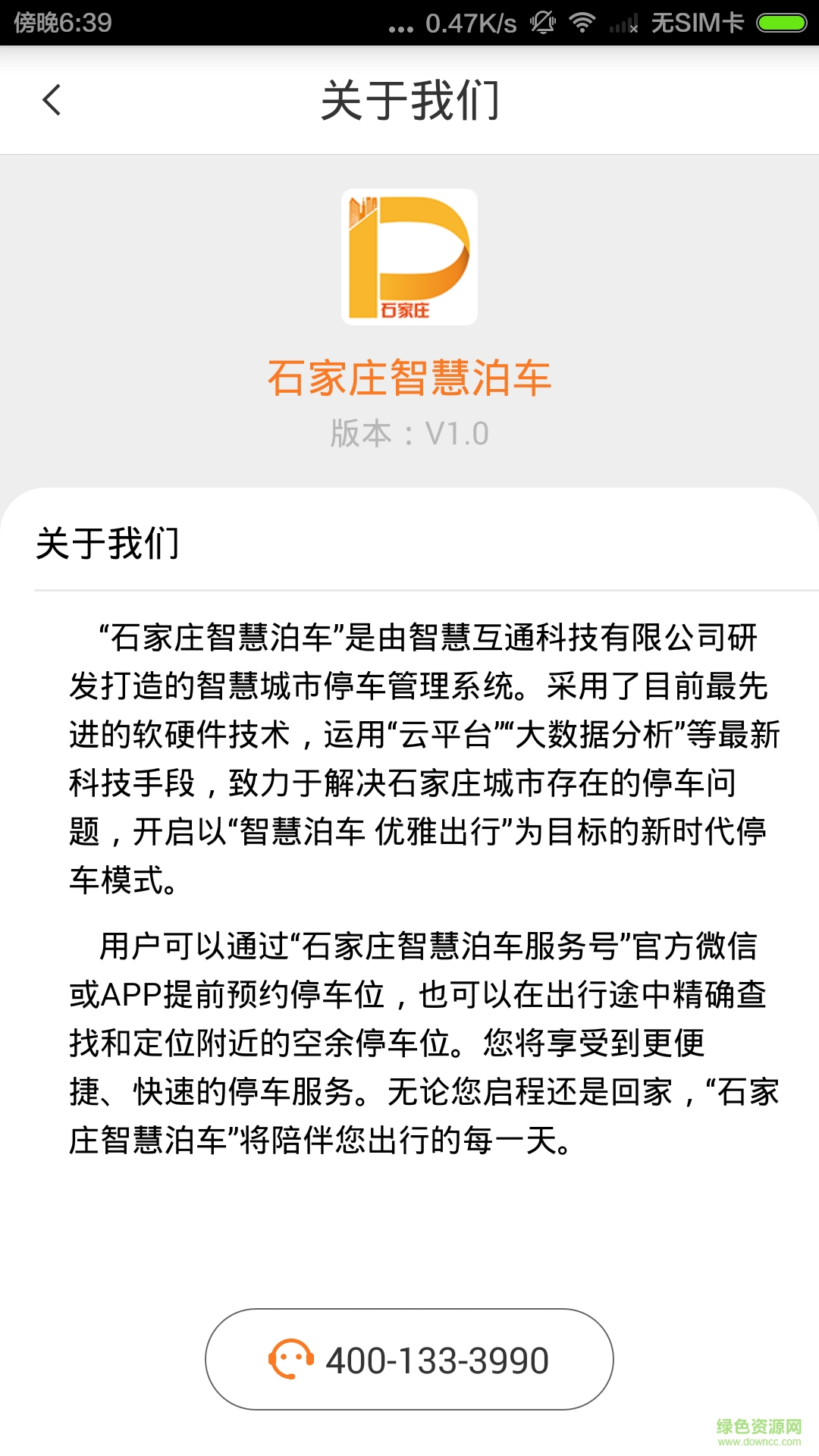Tap the back arrow in the top bar

pos(51,100)
